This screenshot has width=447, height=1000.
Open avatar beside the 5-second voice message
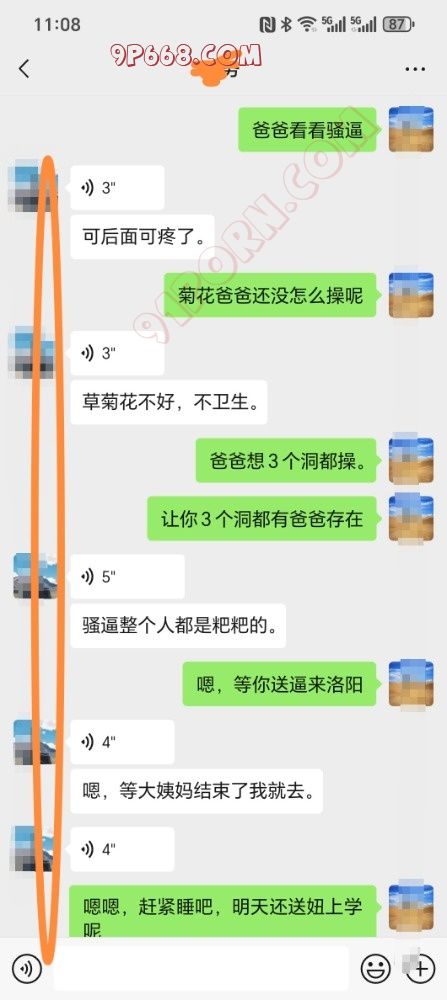(35, 576)
